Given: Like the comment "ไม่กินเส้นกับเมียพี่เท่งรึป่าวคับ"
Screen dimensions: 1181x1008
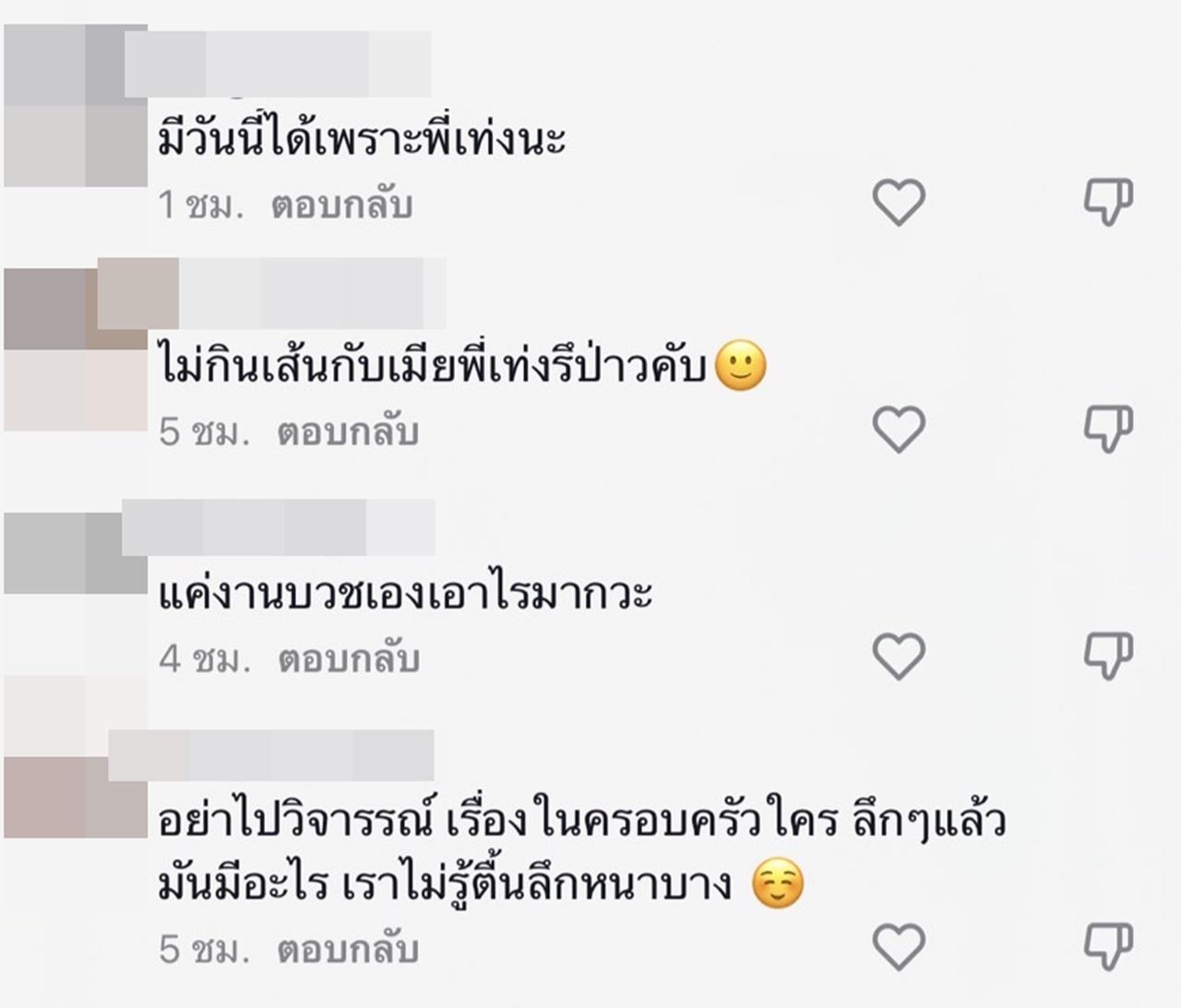Looking at the screenshot, I should point(899,430).
